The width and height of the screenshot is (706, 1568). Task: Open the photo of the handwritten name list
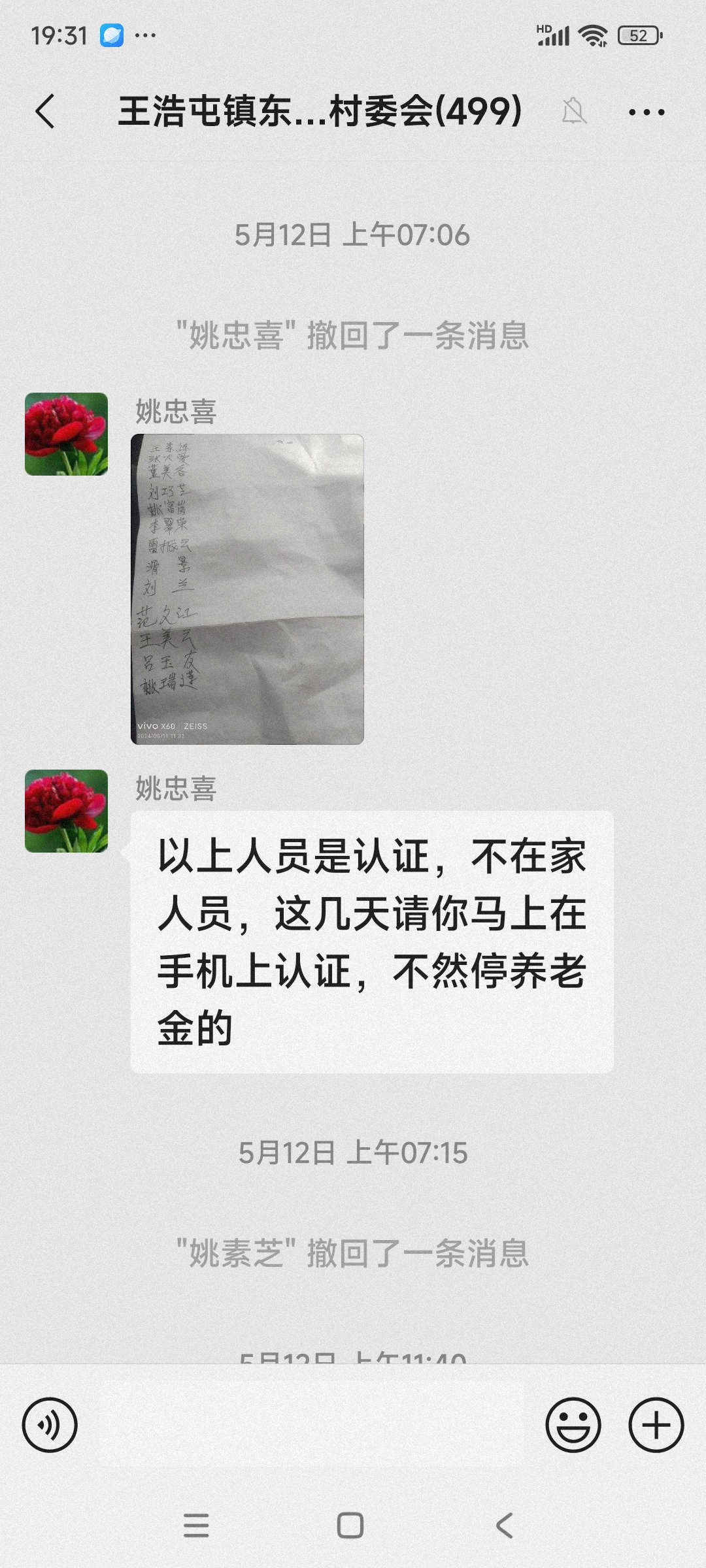tap(247, 589)
